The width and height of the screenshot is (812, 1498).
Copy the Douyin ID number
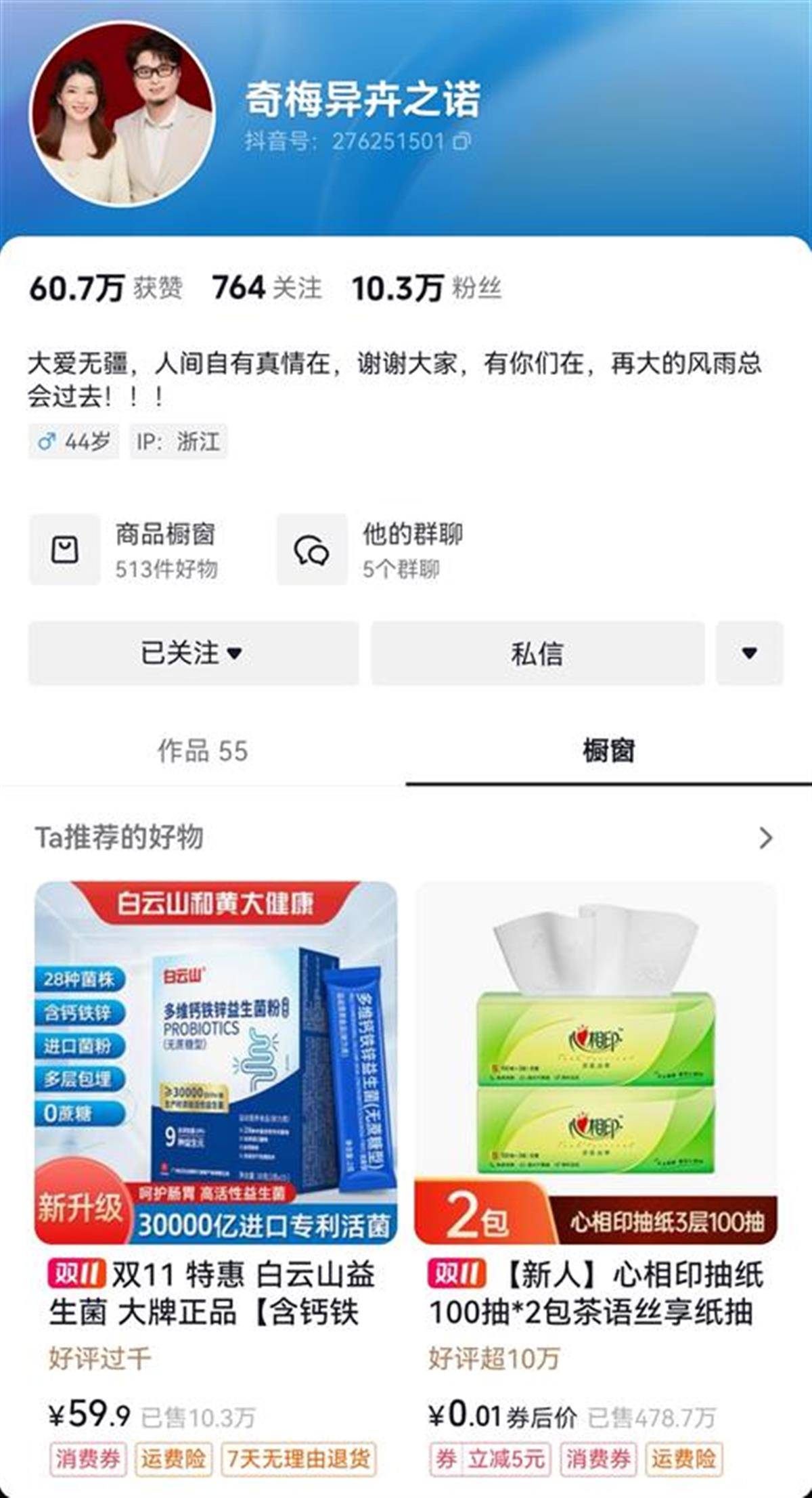coord(462,141)
